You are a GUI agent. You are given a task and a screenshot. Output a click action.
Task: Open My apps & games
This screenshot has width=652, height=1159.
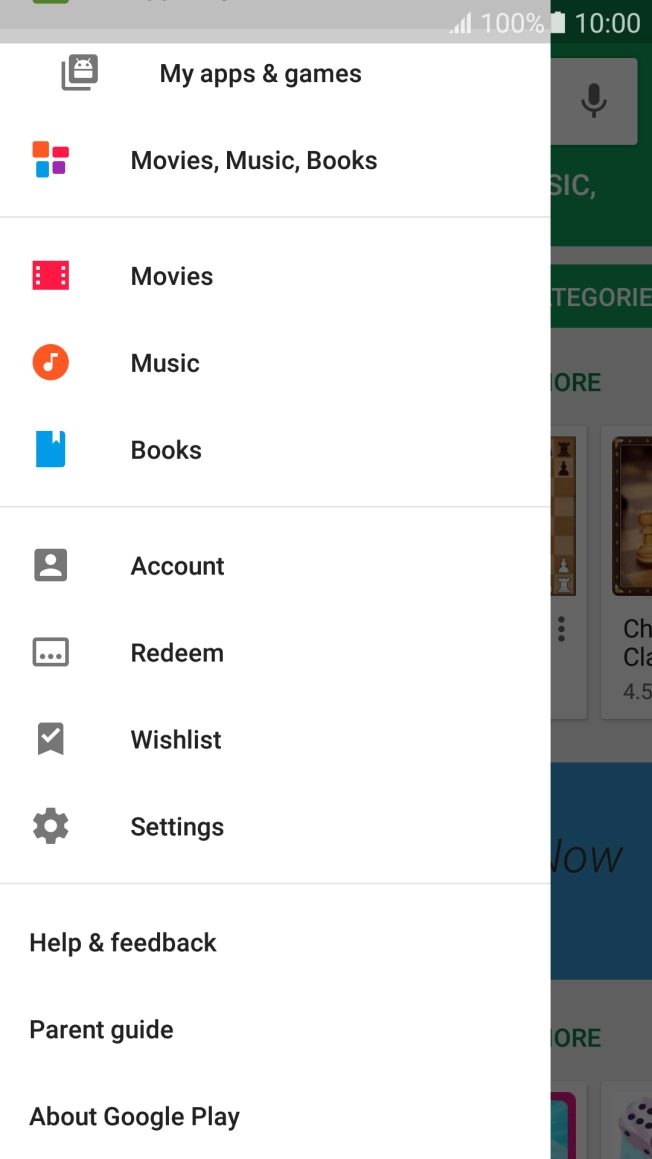tap(260, 74)
